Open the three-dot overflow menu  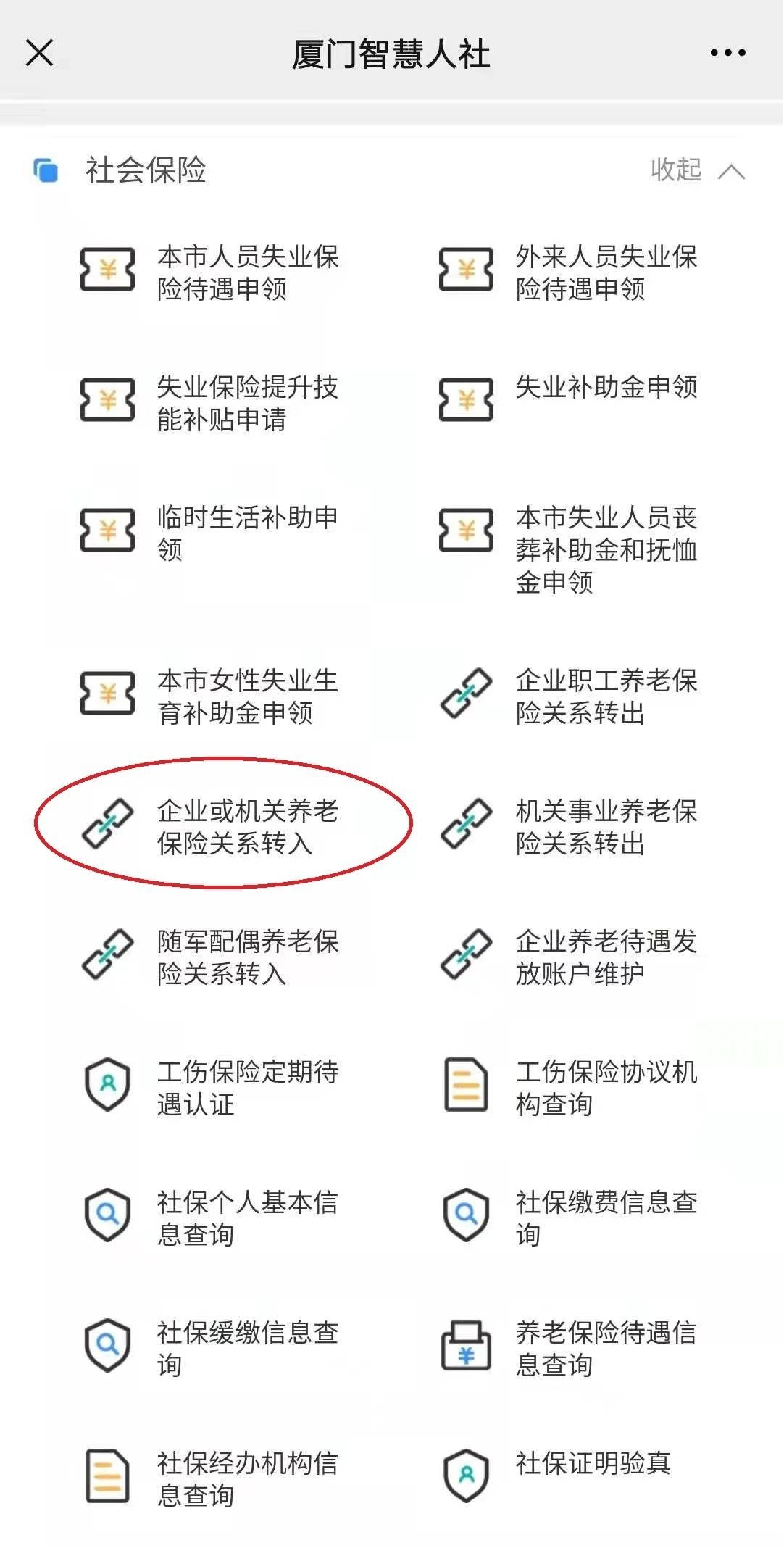click(x=727, y=53)
